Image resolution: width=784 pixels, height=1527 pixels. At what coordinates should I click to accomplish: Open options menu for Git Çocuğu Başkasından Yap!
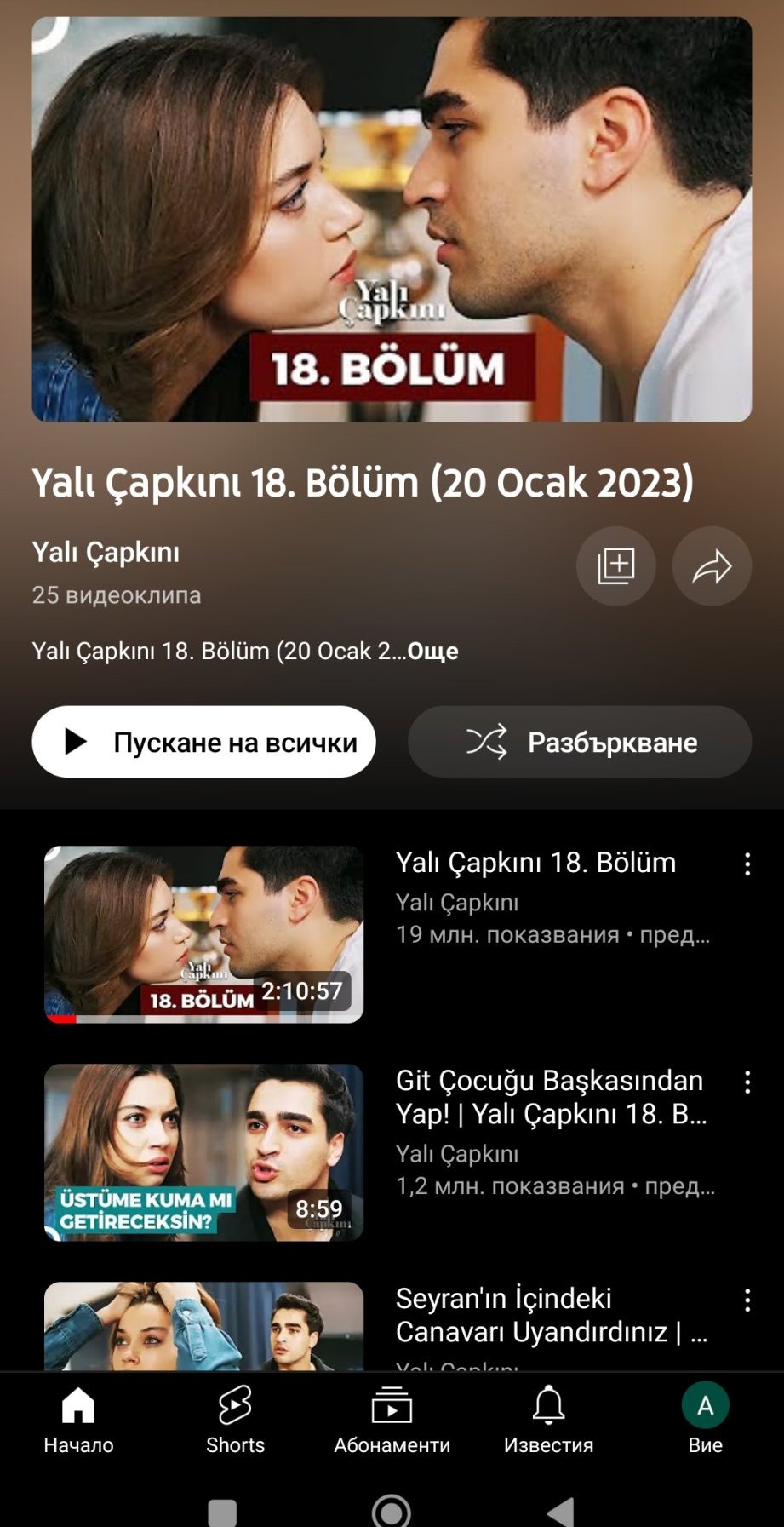(x=747, y=1082)
